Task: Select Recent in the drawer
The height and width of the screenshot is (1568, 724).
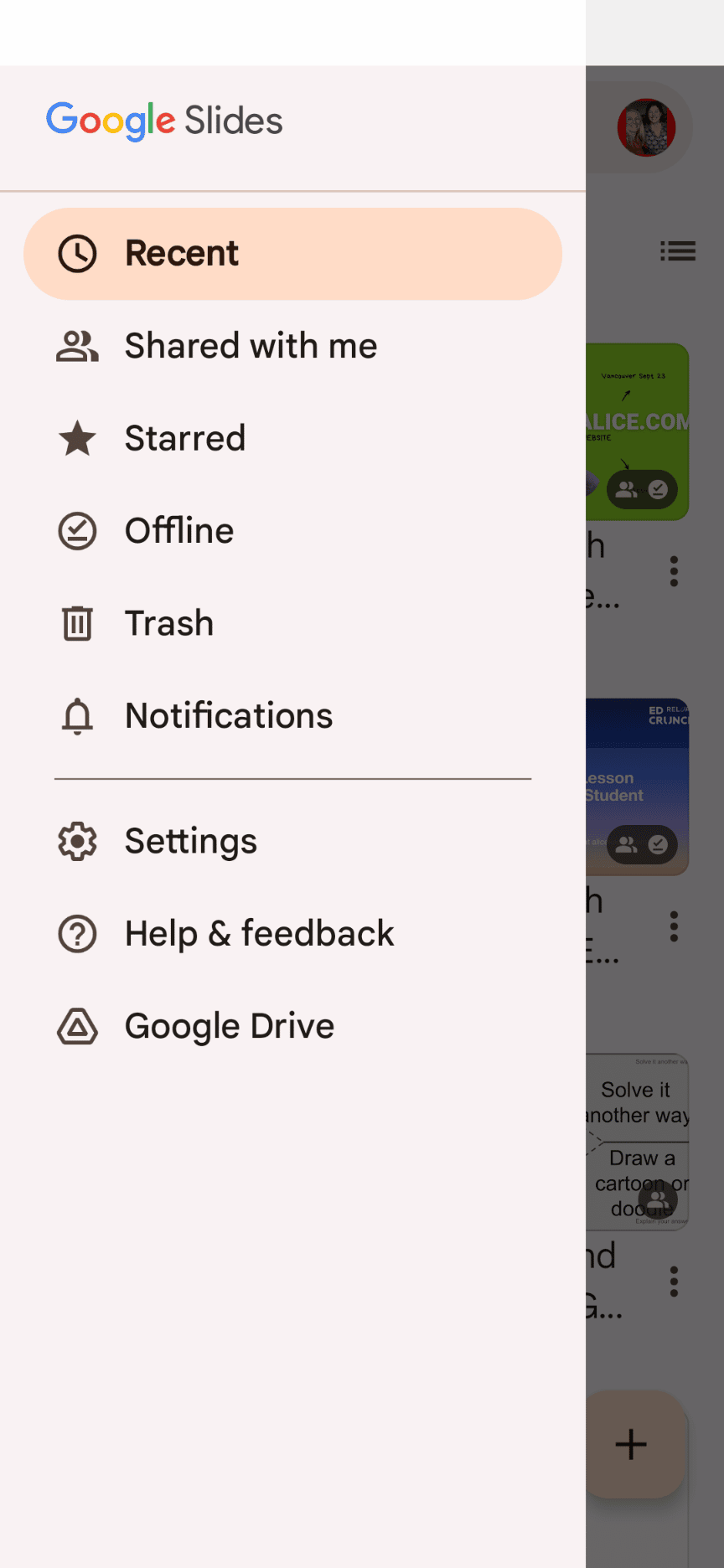Action: pyautogui.click(x=292, y=254)
